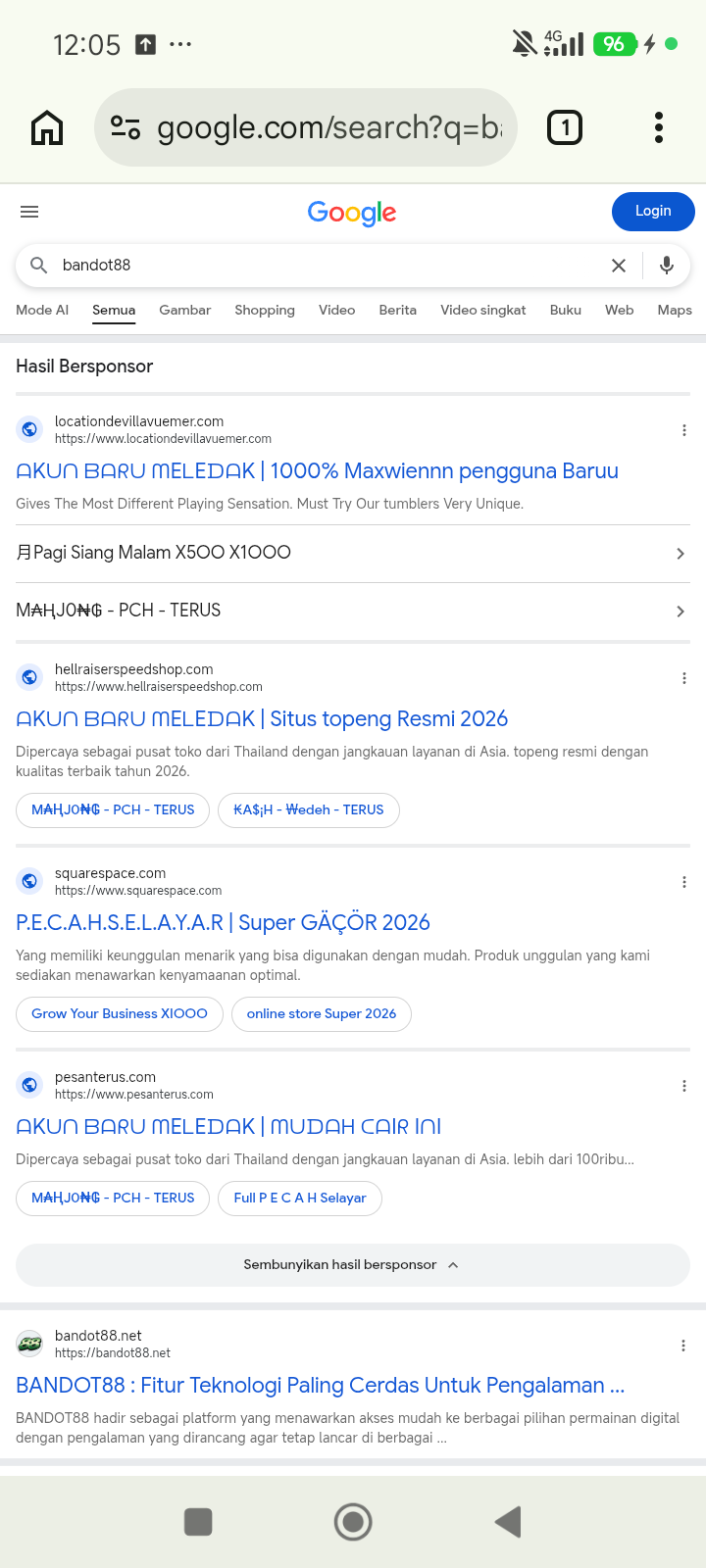Tap the Grow Your Business X1000 chip
This screenshot has width=706, height=1568.
pyautogui.click(x=120, y=1014)
